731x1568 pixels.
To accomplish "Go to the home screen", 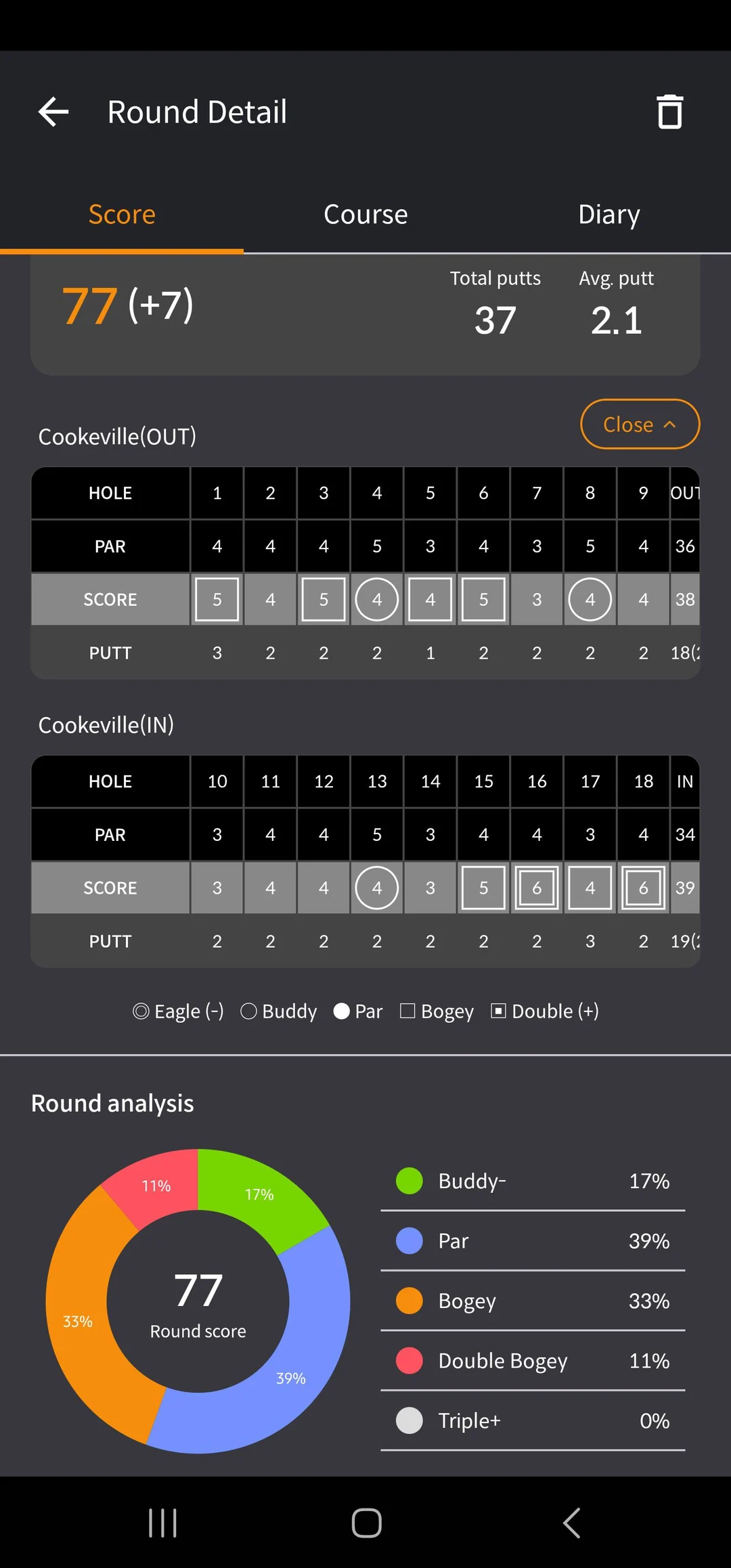I will point(366,1523).
